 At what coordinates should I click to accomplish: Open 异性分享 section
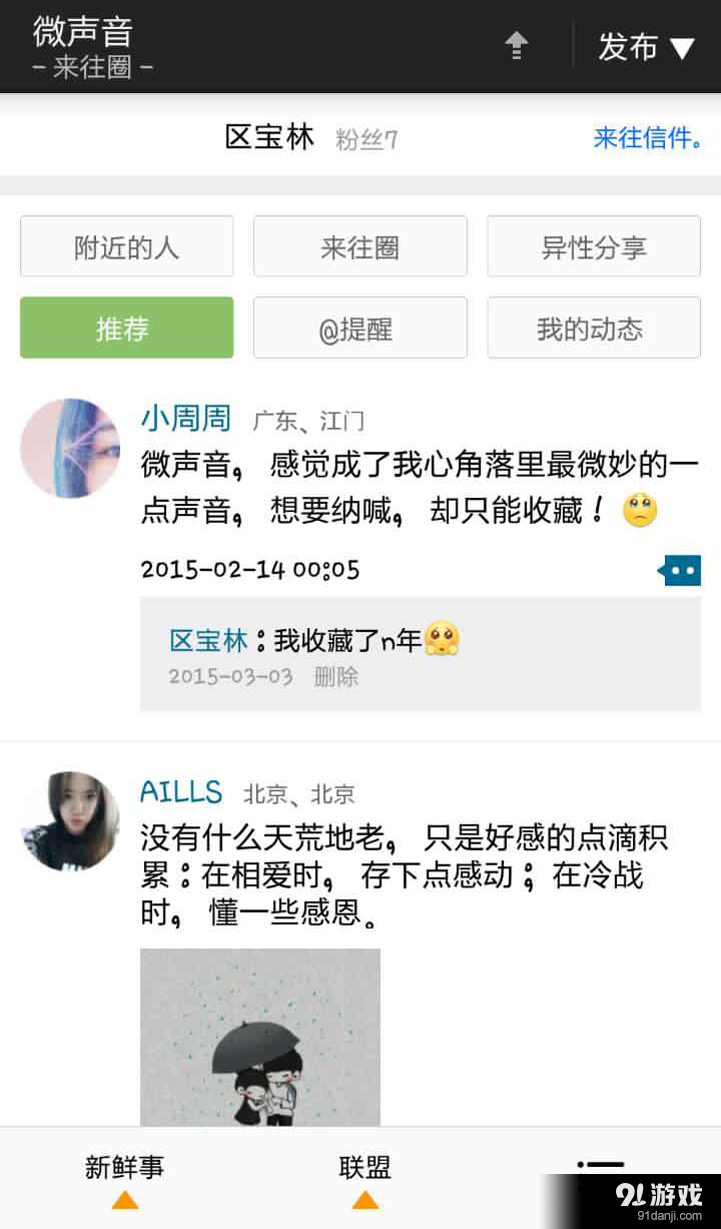point(593,246)
